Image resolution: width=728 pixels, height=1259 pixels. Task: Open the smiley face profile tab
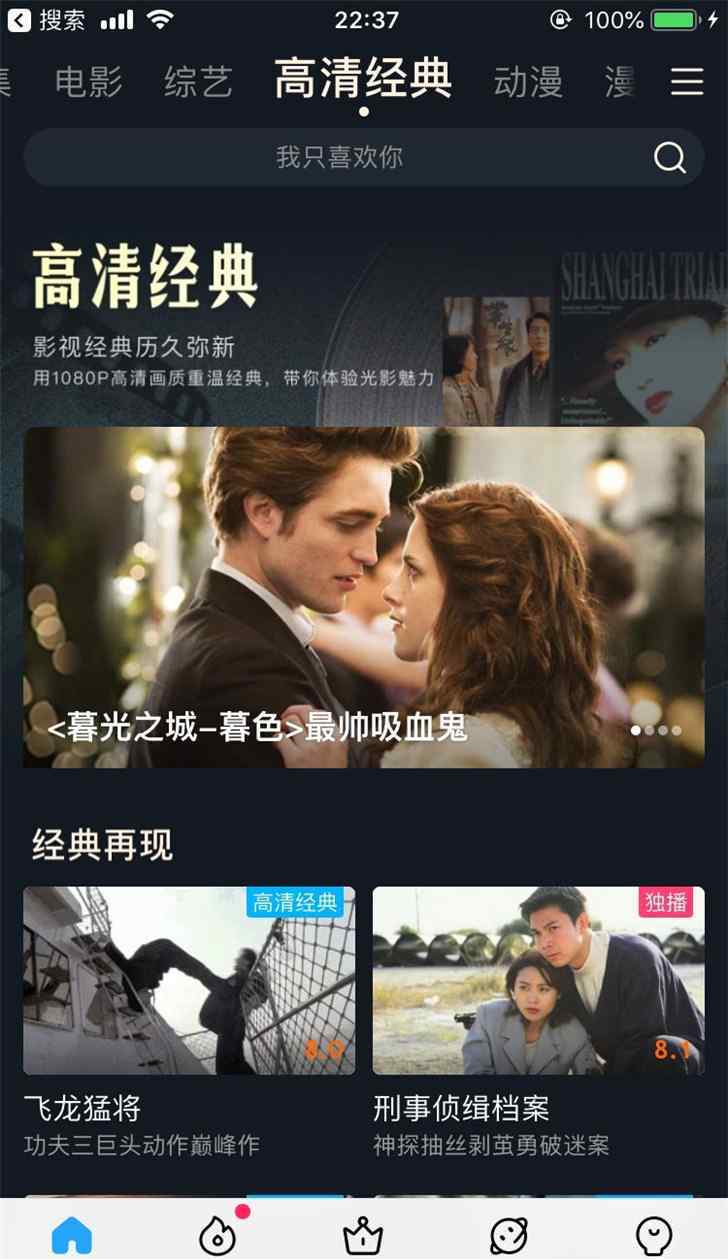654,1234
